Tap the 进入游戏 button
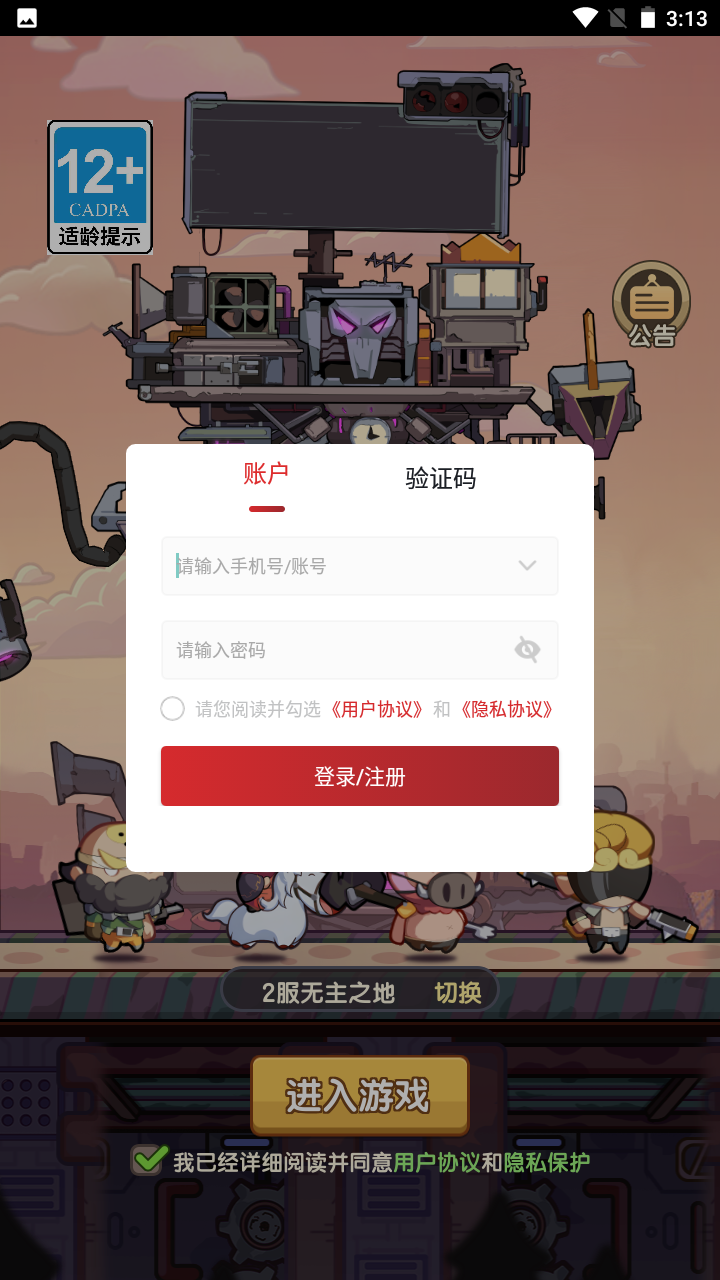Viewport: 720px width, 1280px height. tap(359, 1095)
